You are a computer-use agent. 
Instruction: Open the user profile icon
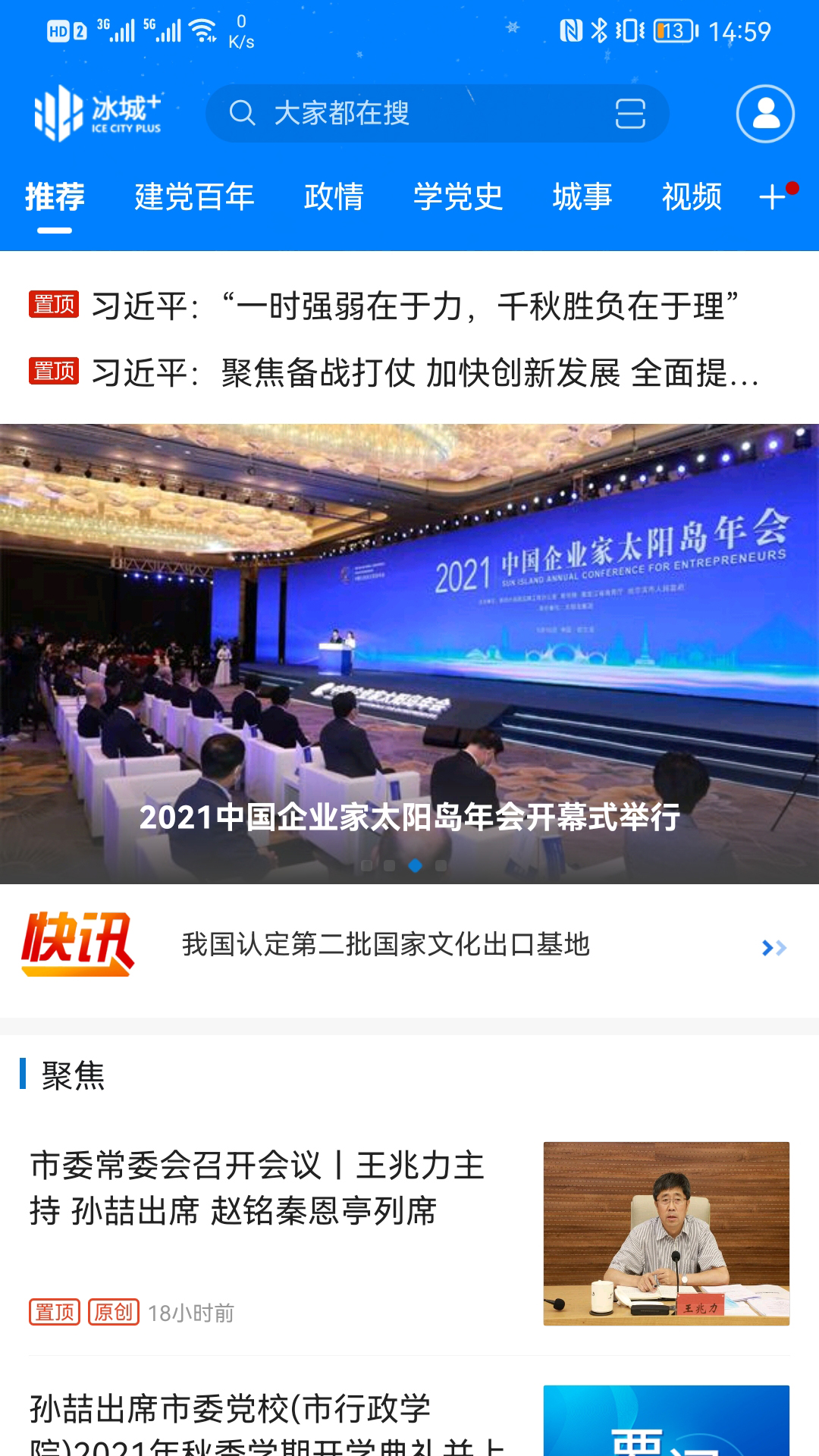(765, 114)
